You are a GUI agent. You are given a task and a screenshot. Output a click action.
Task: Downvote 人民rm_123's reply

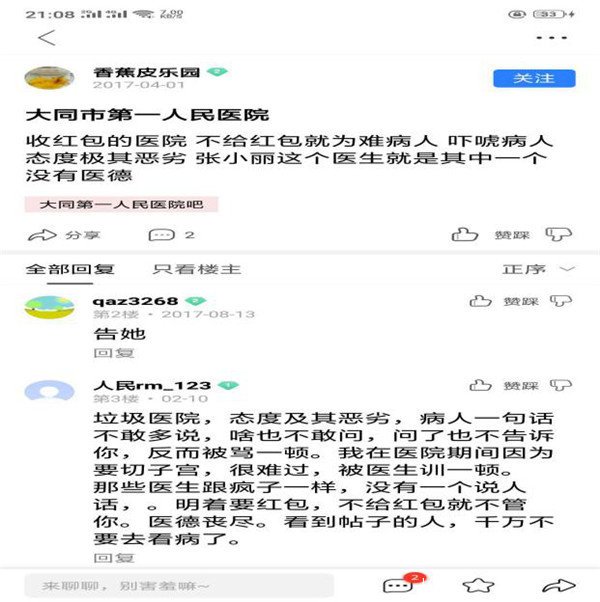click(x=562, y=385)
